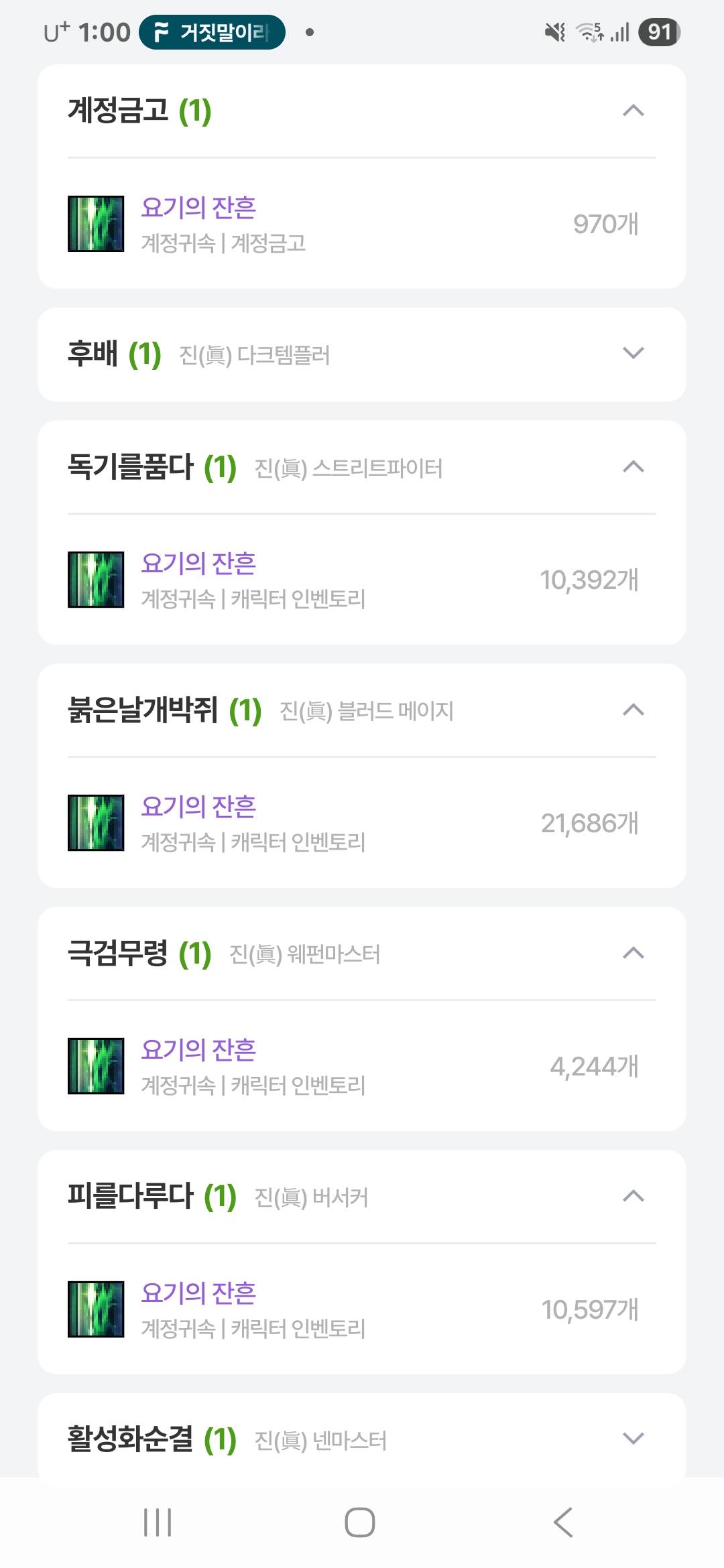The width and height of the screenshot is (724, 1568).
Task: Go back using the system back button
Action: (563, 1522)
